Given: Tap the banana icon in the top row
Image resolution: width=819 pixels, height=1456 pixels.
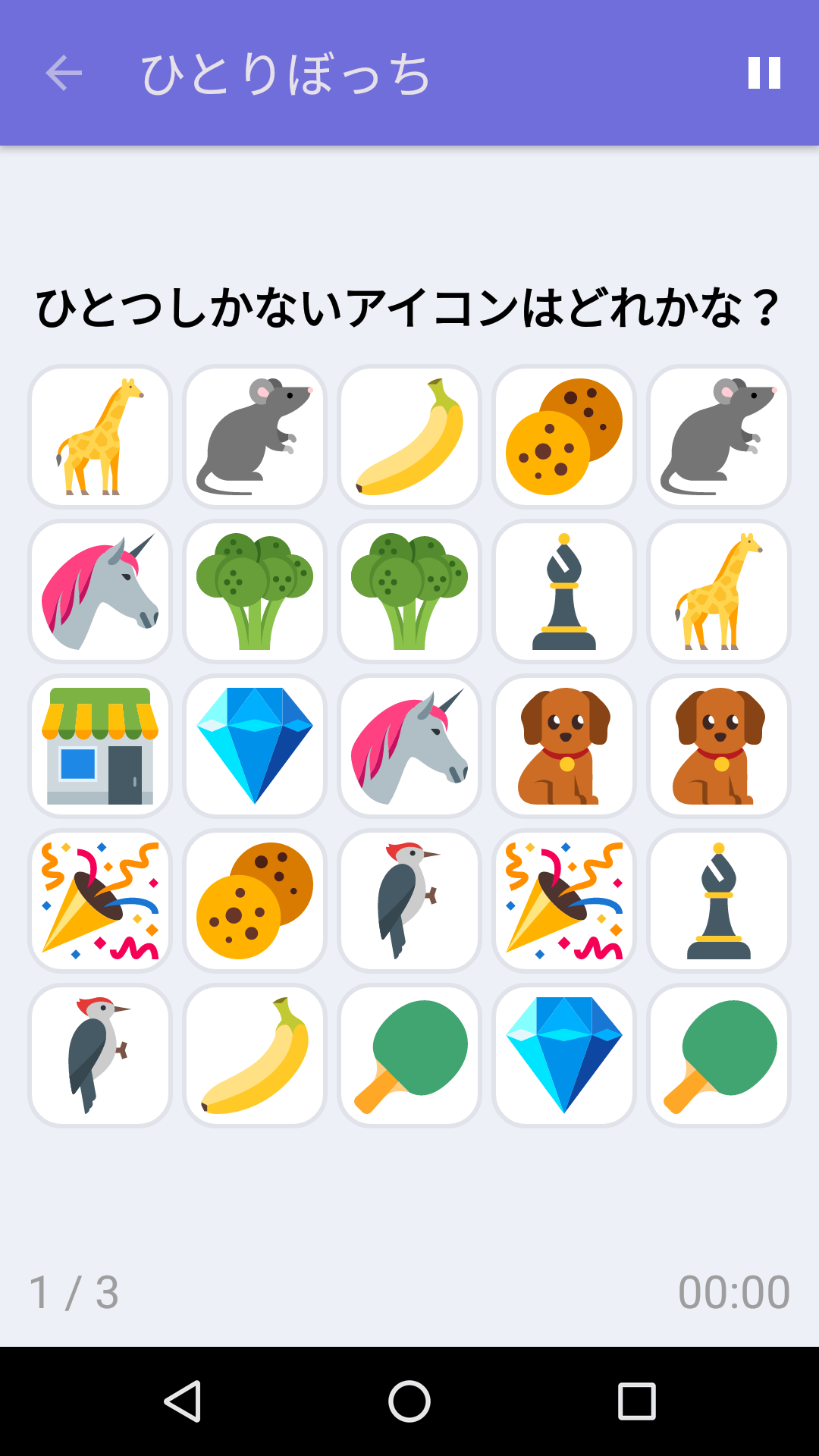Looking at the screenshot, I should pos(409,436).
